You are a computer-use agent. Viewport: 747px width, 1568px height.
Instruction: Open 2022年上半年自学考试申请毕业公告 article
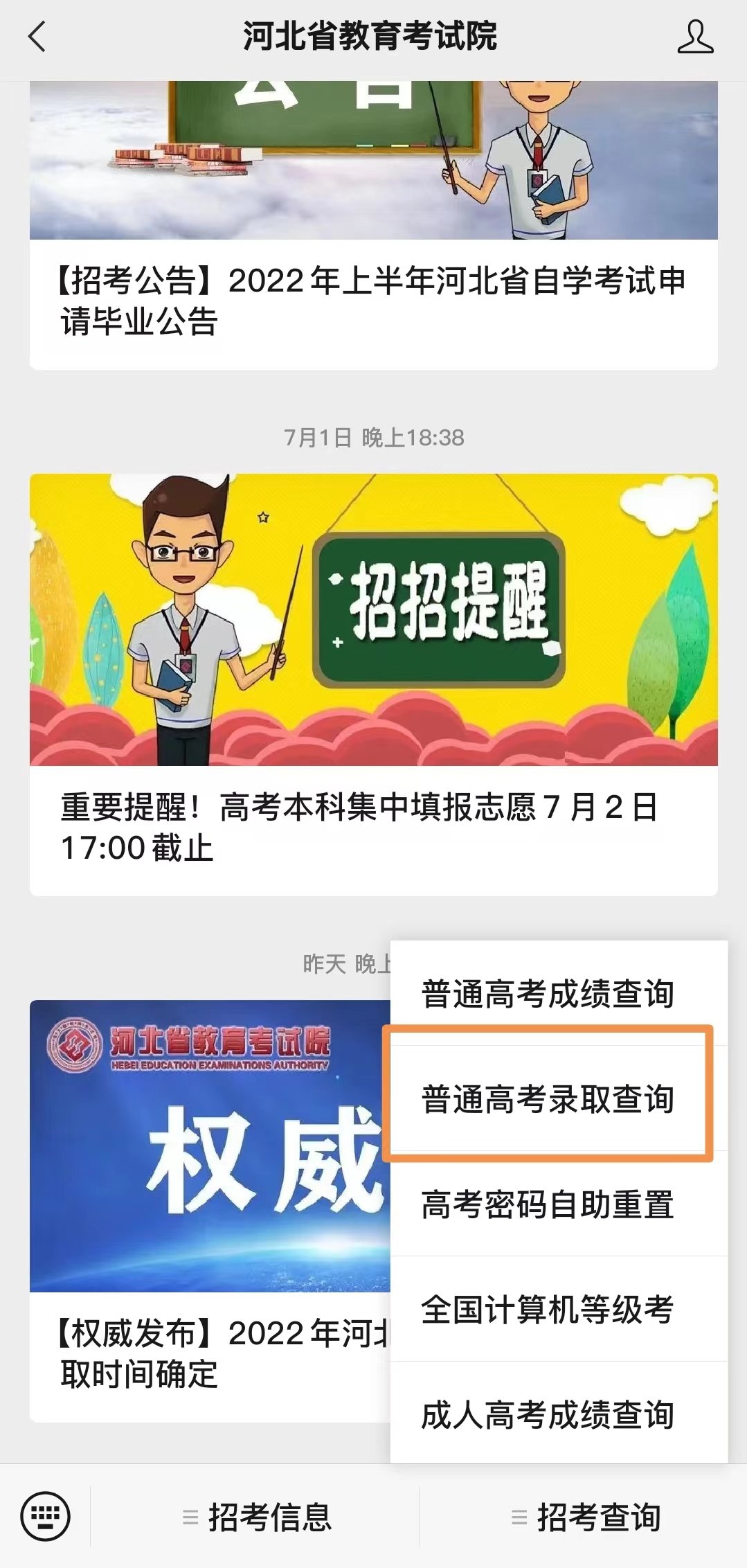click(x=372, y=301)
